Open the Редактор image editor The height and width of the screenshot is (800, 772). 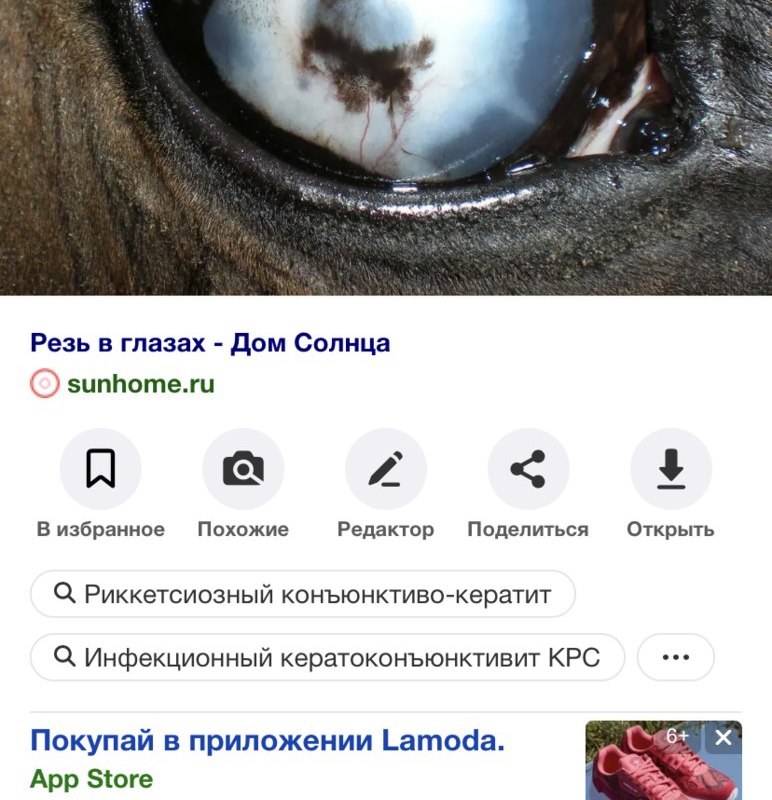[385, 469]
